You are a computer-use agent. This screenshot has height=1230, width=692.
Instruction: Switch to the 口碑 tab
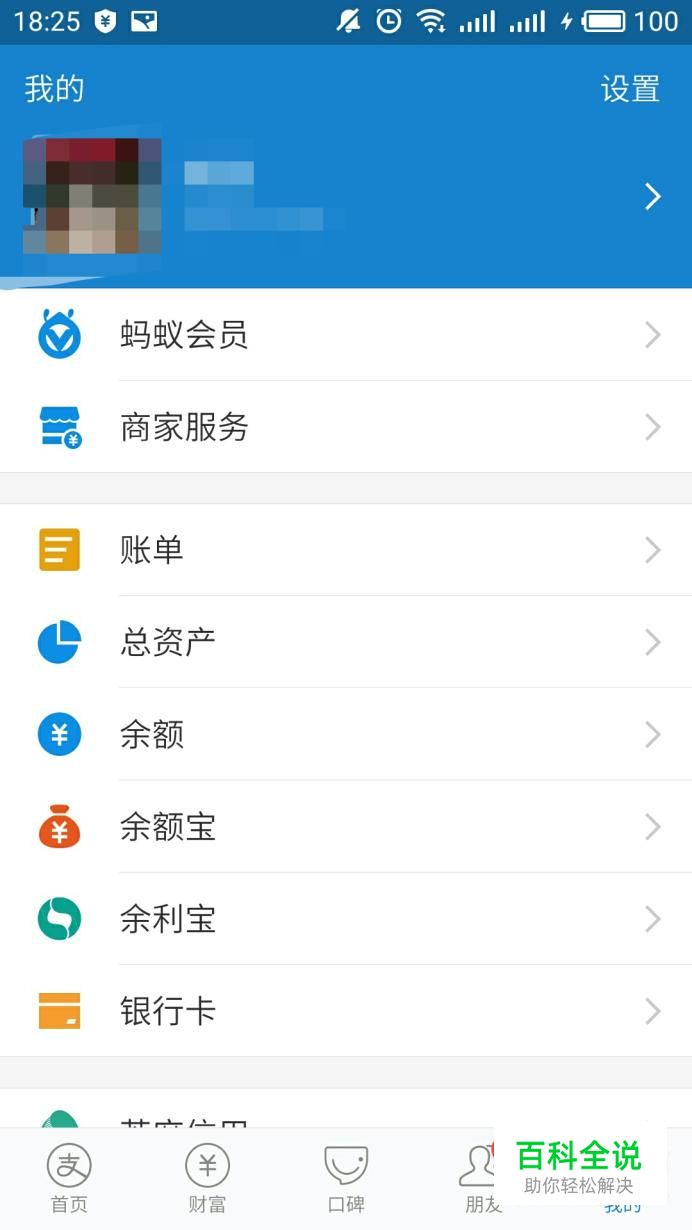coord(346,1178)
